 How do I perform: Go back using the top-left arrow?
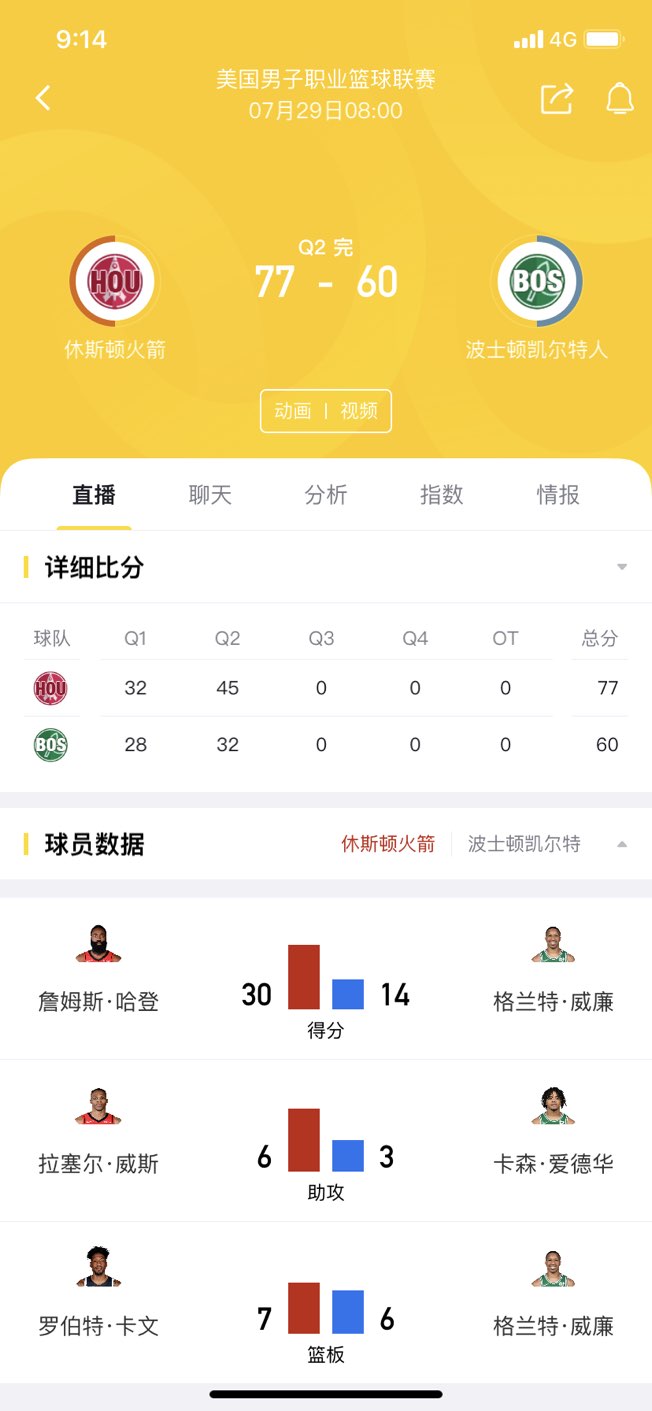pos(43,98)
